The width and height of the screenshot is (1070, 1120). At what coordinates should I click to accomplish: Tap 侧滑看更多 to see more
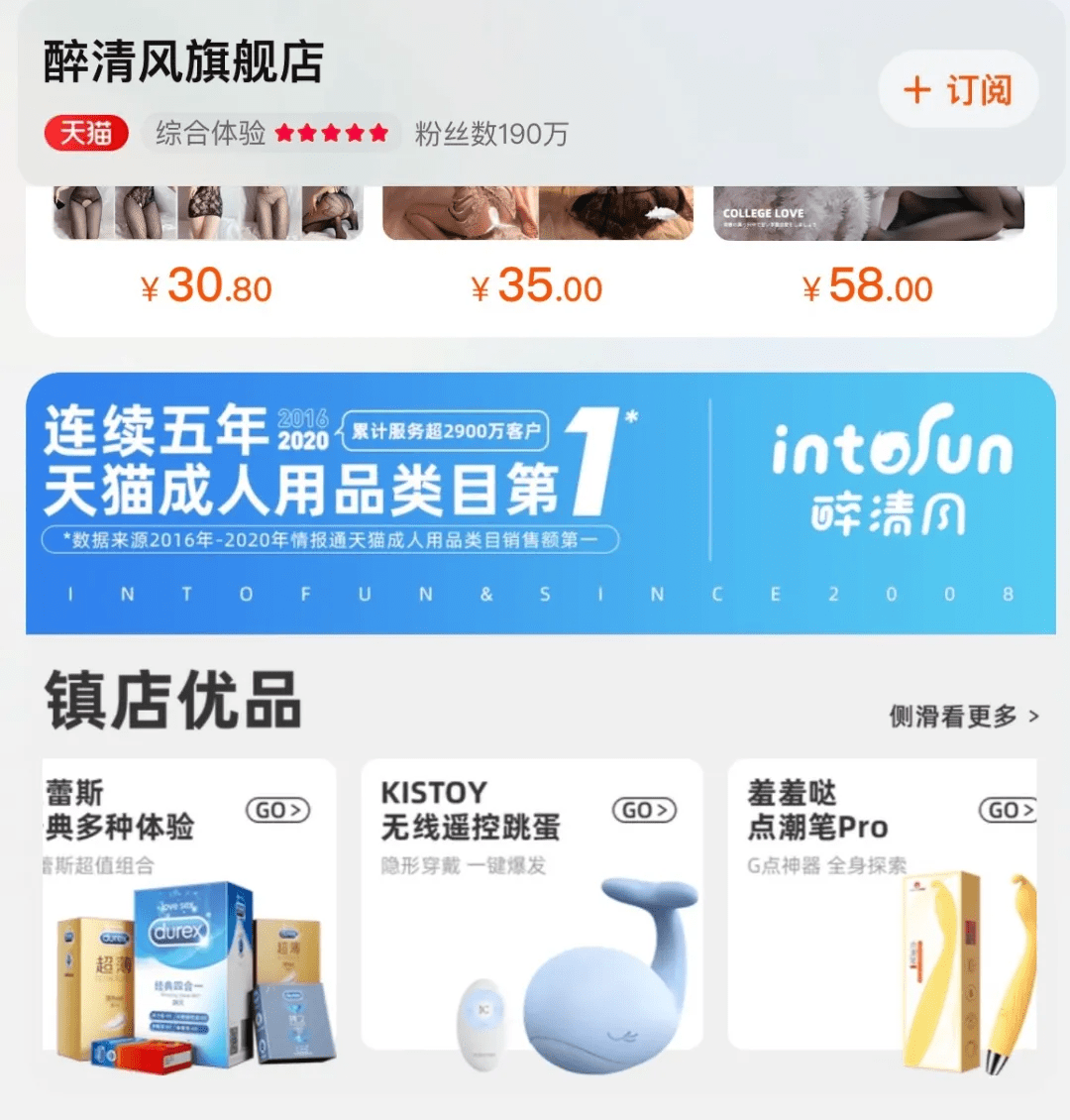coord(963,716)
